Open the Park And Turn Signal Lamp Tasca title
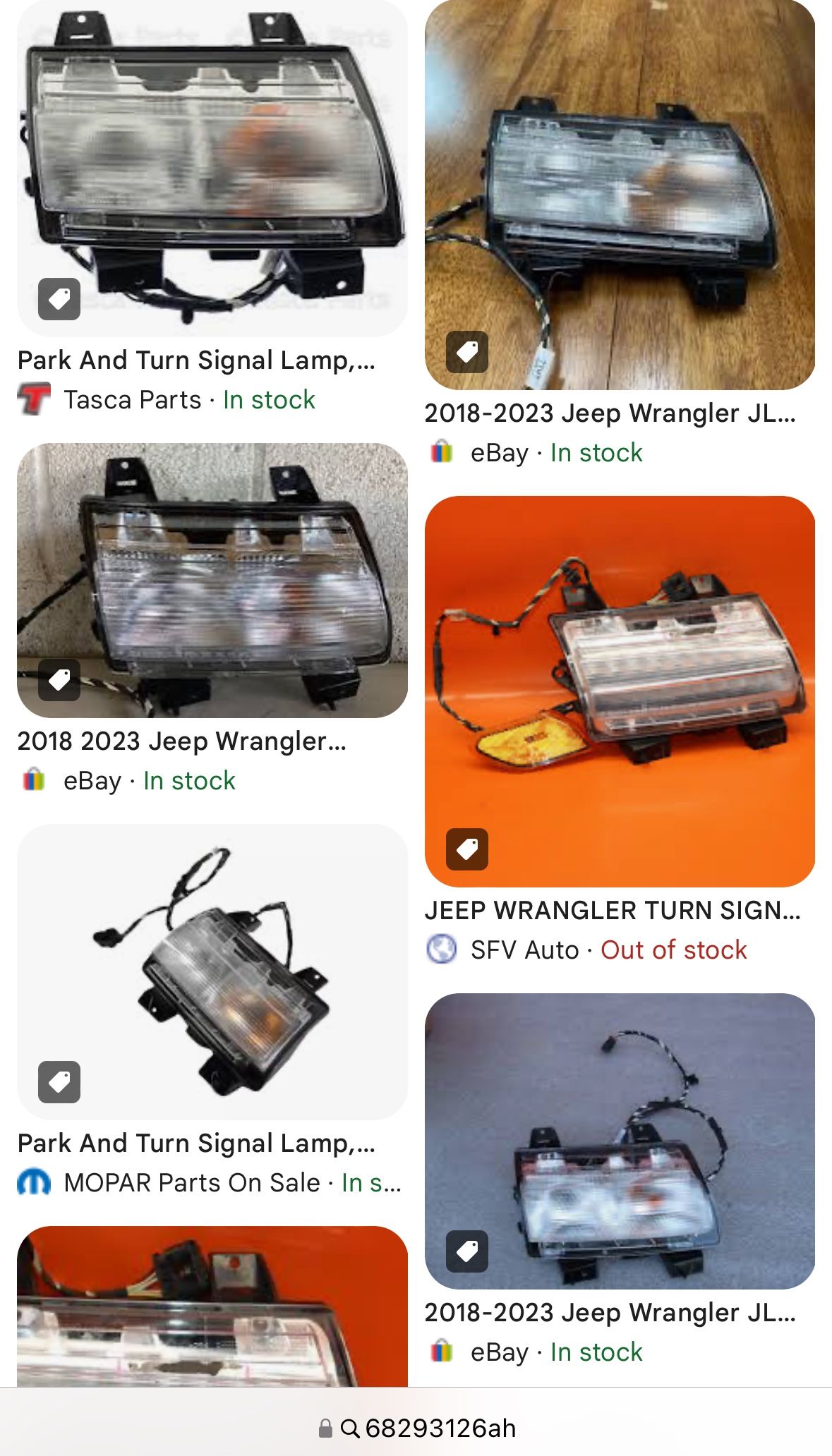Image resolution: width=832 pixels, height=1456 pixels. pyautogui.click(x=196, y=360)
